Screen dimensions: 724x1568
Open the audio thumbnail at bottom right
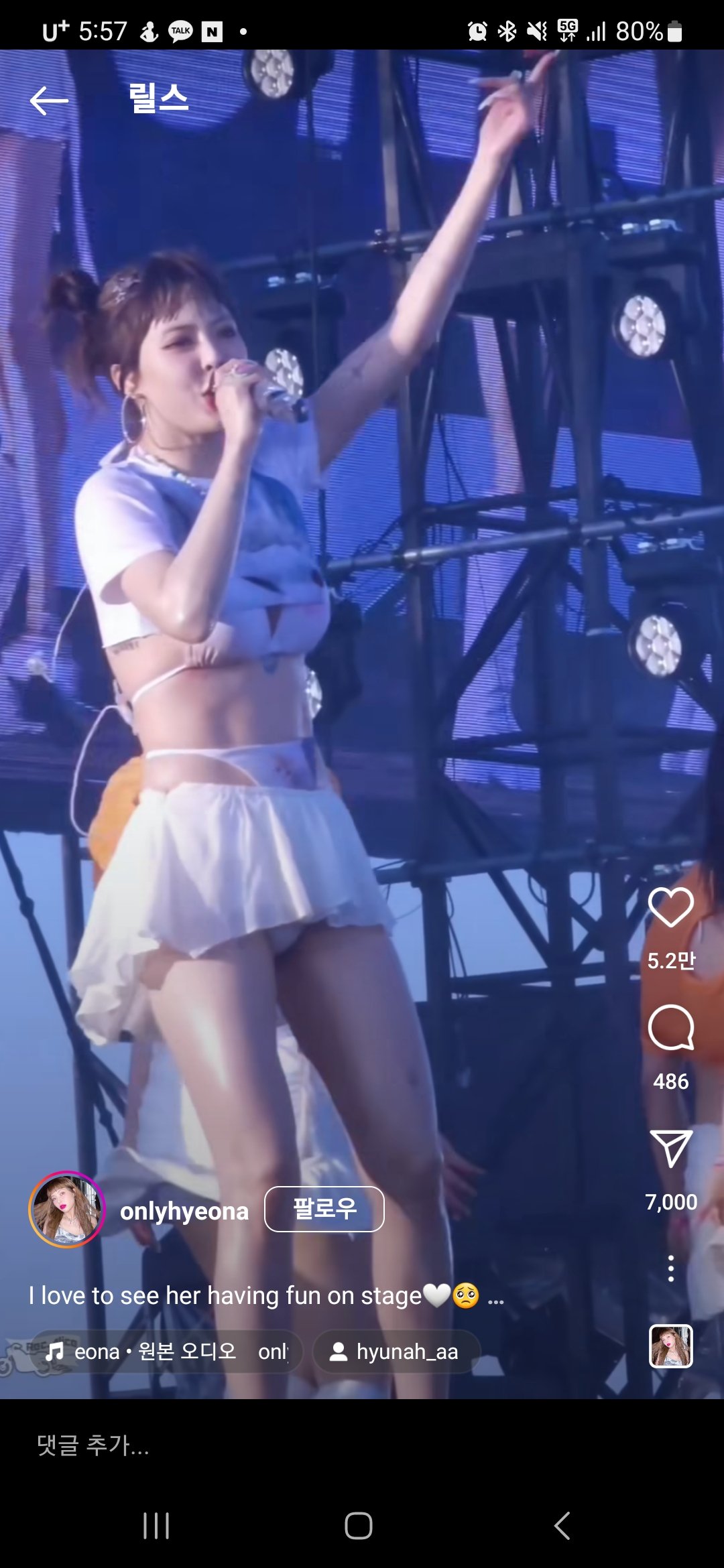tap(670, 1346)
